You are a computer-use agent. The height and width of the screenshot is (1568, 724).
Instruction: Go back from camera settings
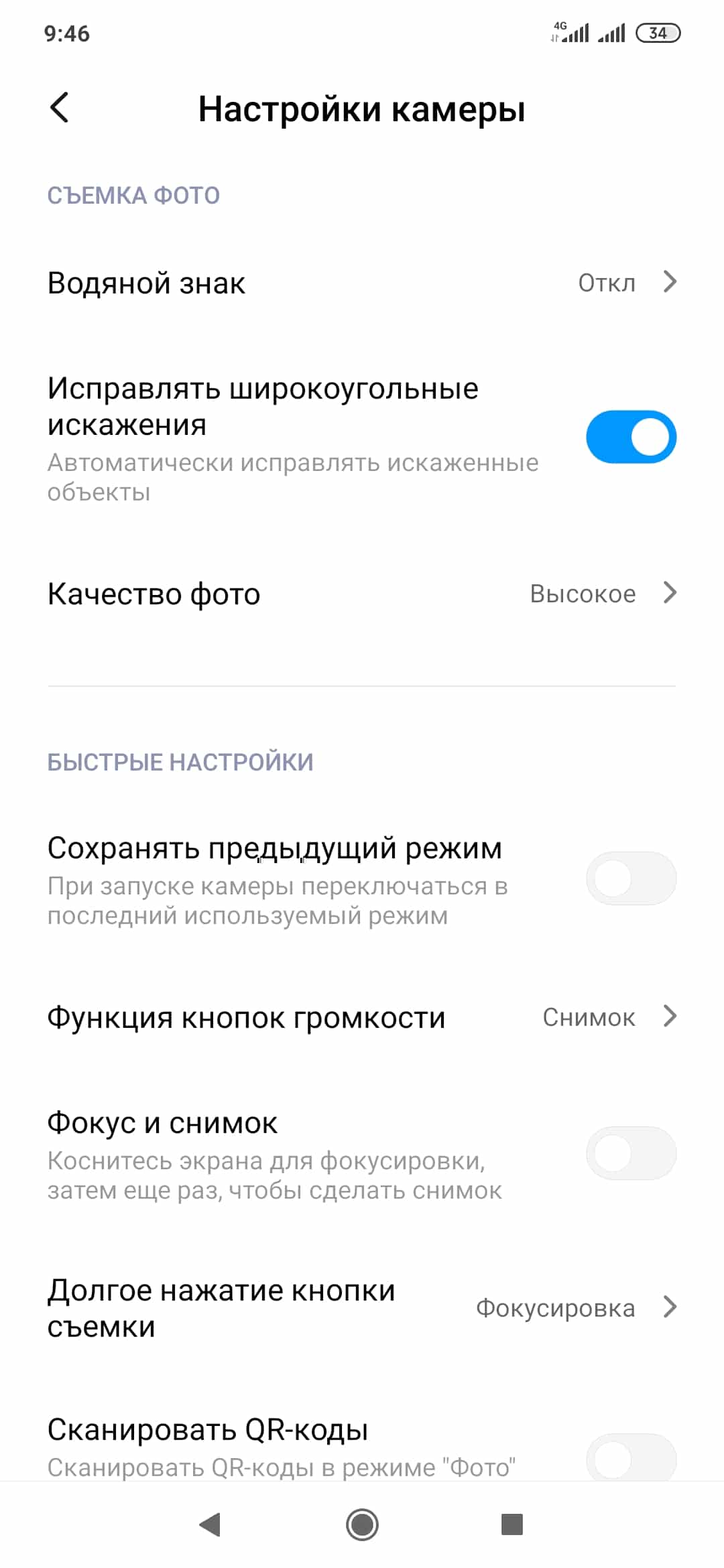(x=60, y=108)
